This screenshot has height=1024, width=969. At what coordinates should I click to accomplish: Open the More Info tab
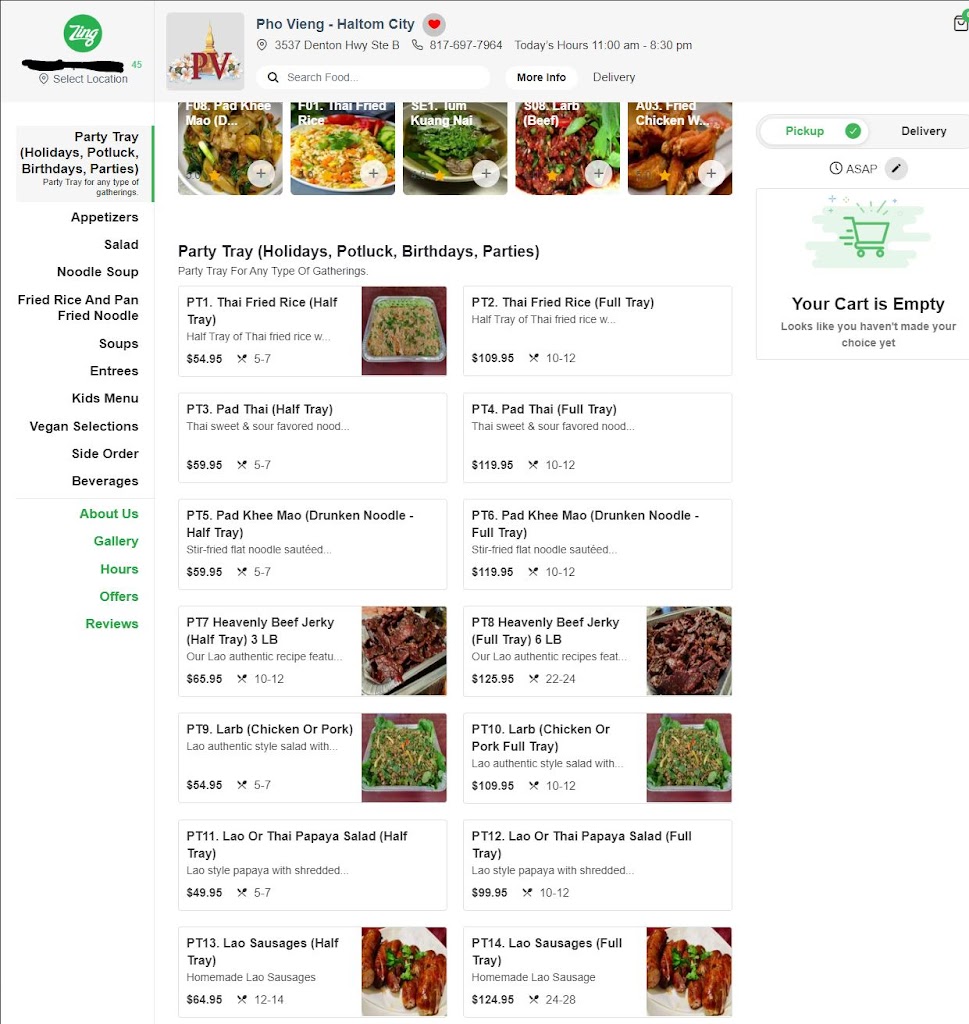(541, 77)
